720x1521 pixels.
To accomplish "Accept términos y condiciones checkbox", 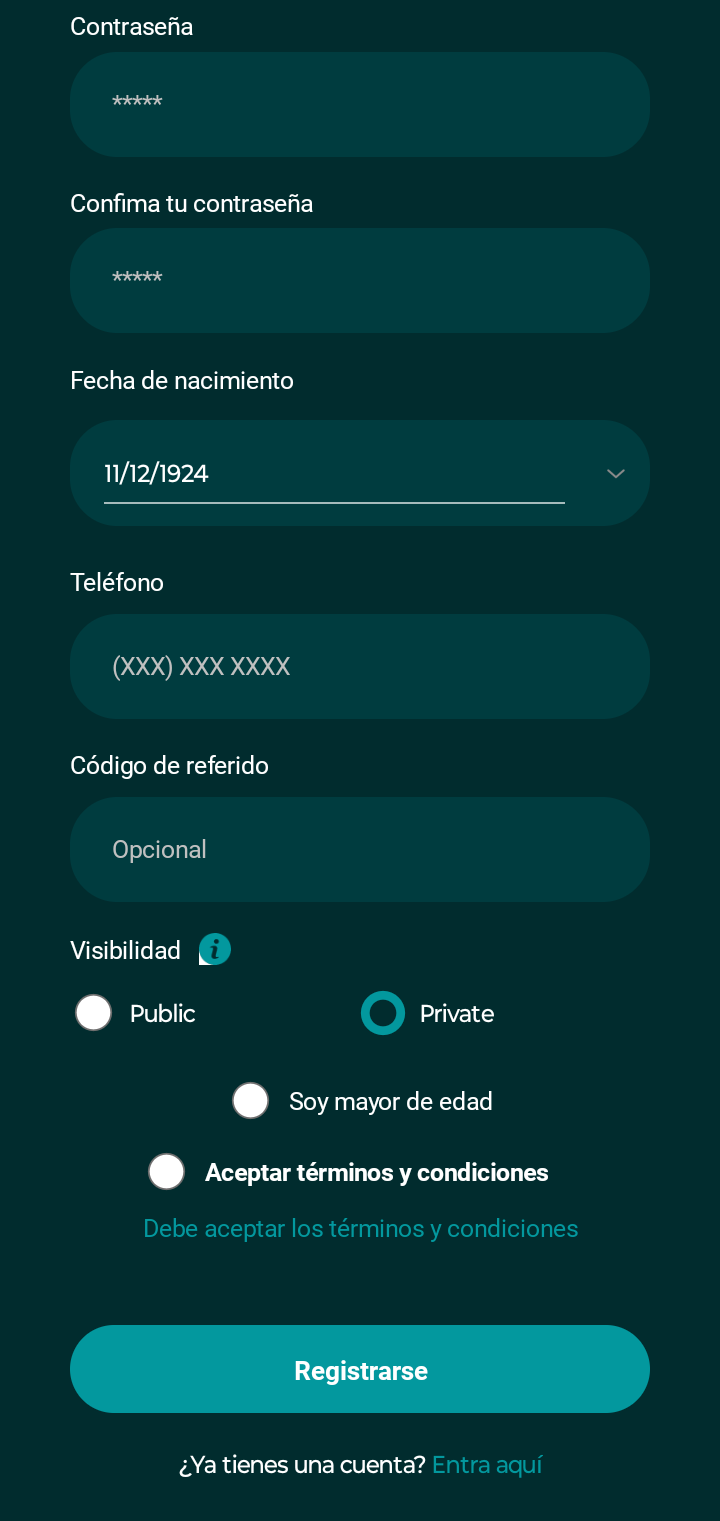I will (x=167, y=1172).
